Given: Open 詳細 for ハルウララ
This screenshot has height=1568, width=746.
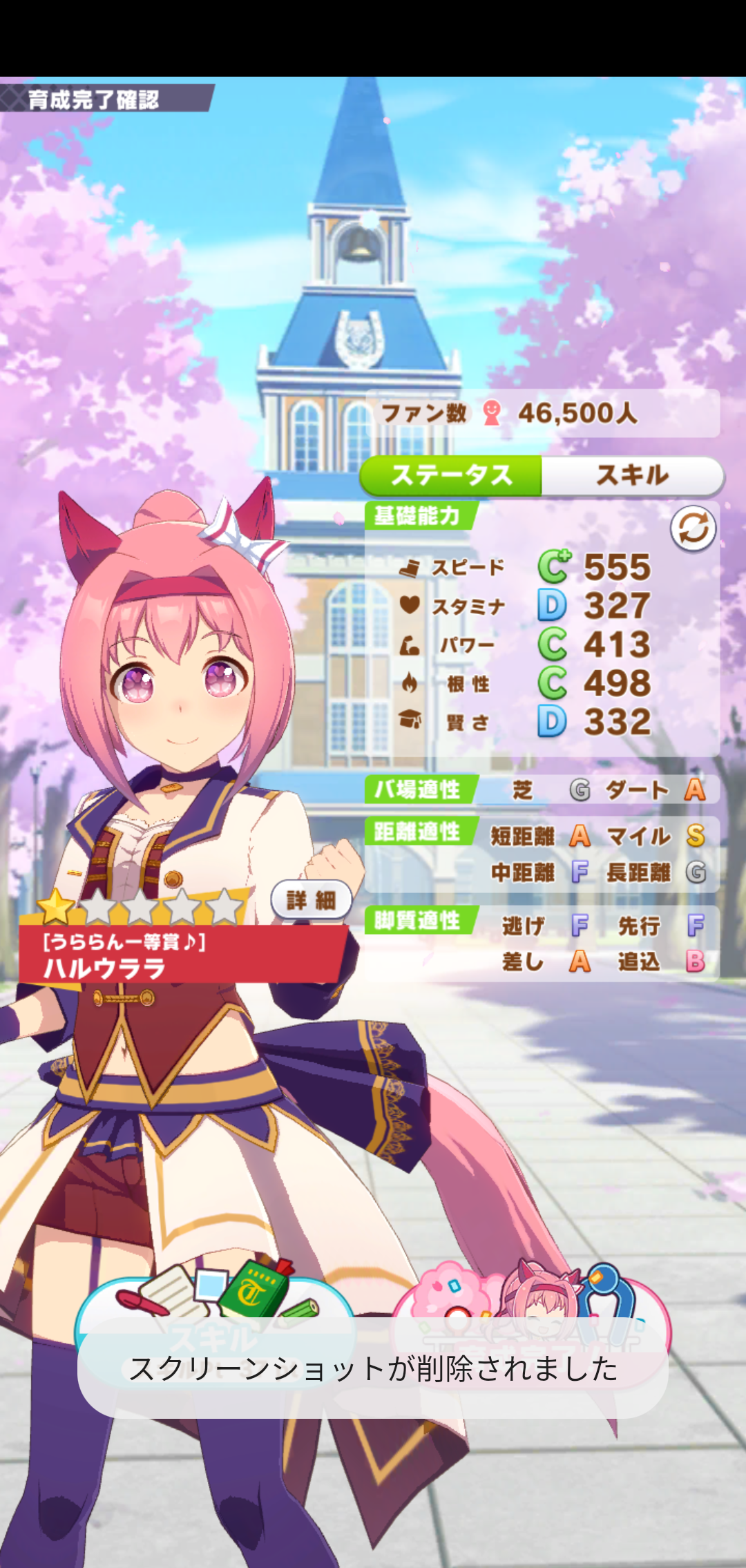Looking at the screenshot, I should click(x=312, y=899).
